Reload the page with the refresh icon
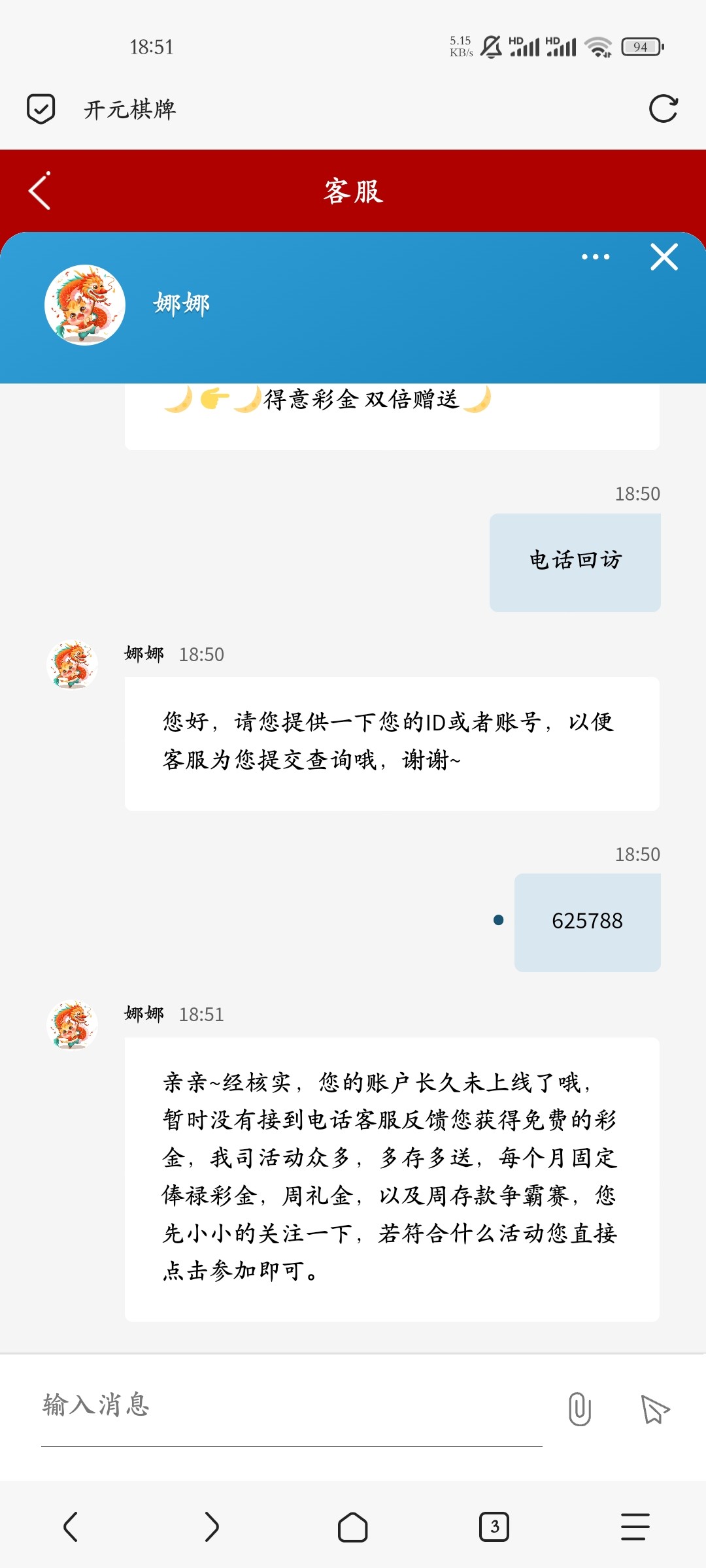 click(x=663, y=108)
